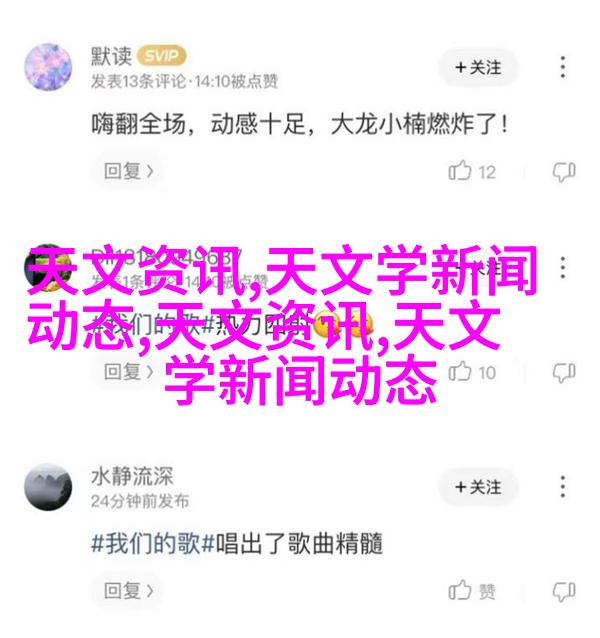
Task: Open overflow menu on 默读's comment
Action: [x=565, y=67]
